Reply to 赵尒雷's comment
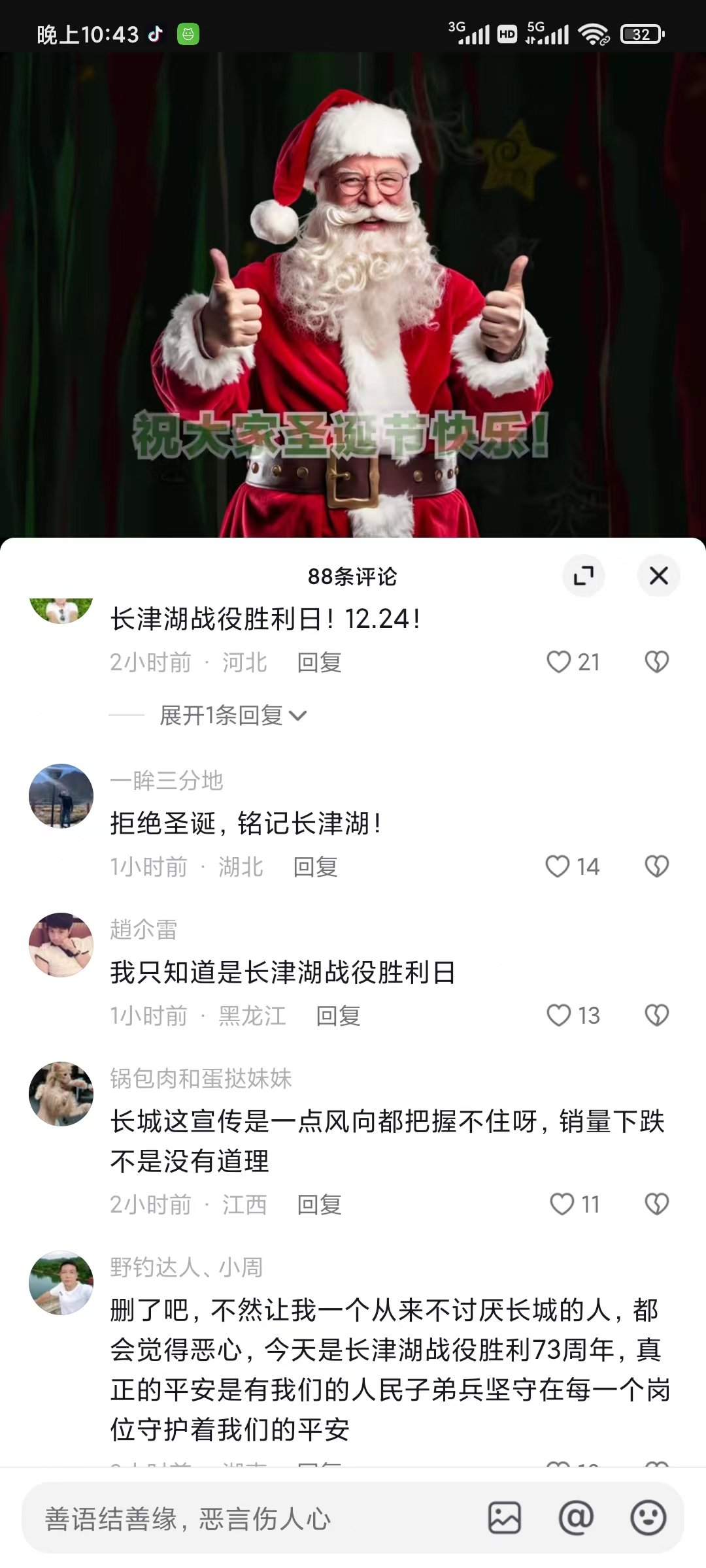706x1568 pixels. [338, 1016]
